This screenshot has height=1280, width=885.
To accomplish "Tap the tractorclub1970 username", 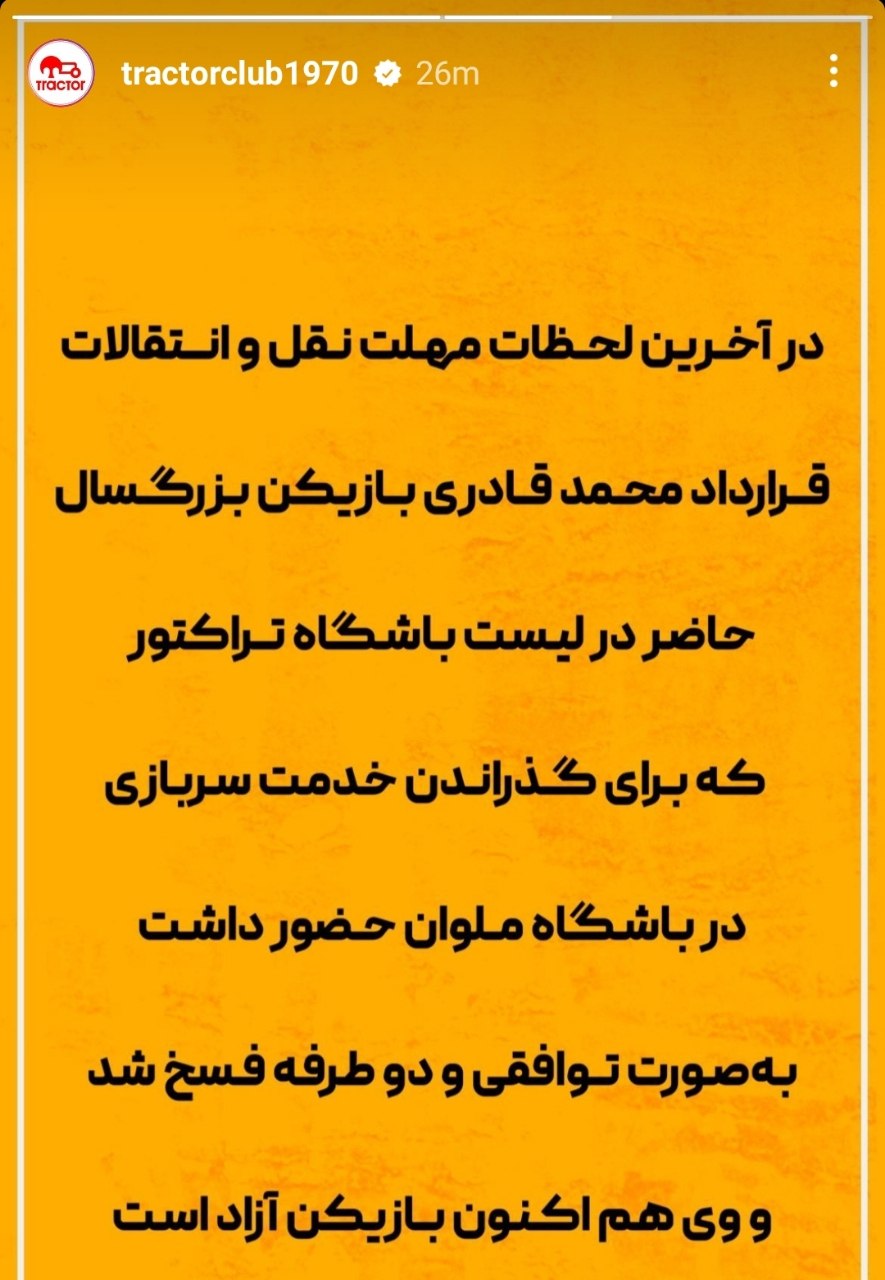I will pos(238,74).
